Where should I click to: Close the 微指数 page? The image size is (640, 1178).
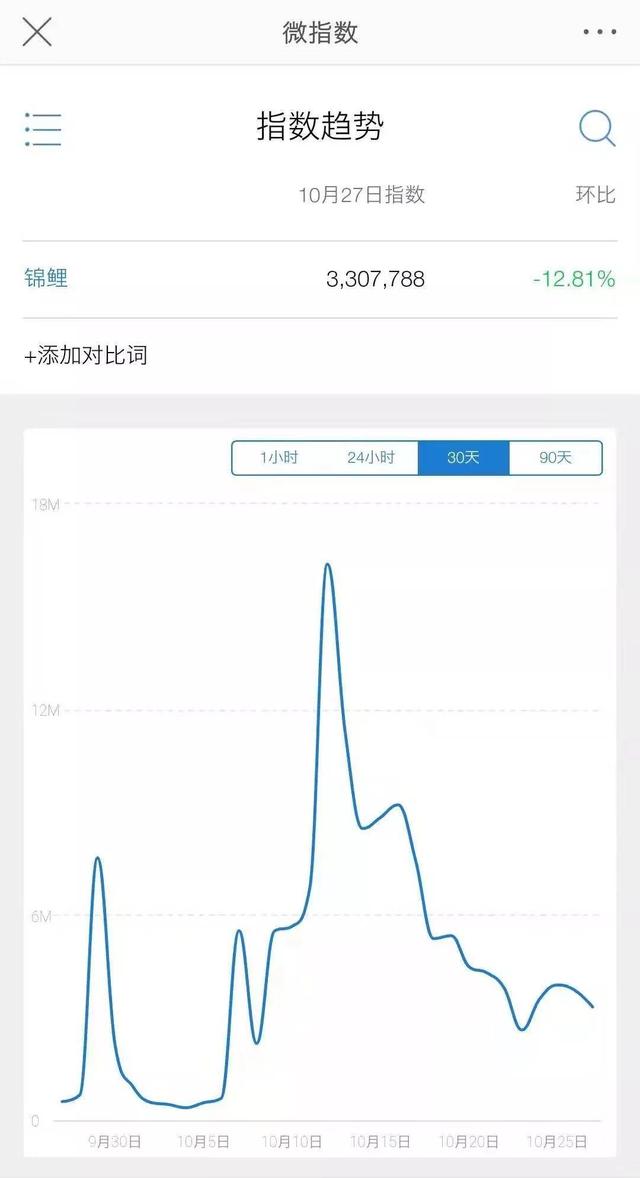(37, 32)
